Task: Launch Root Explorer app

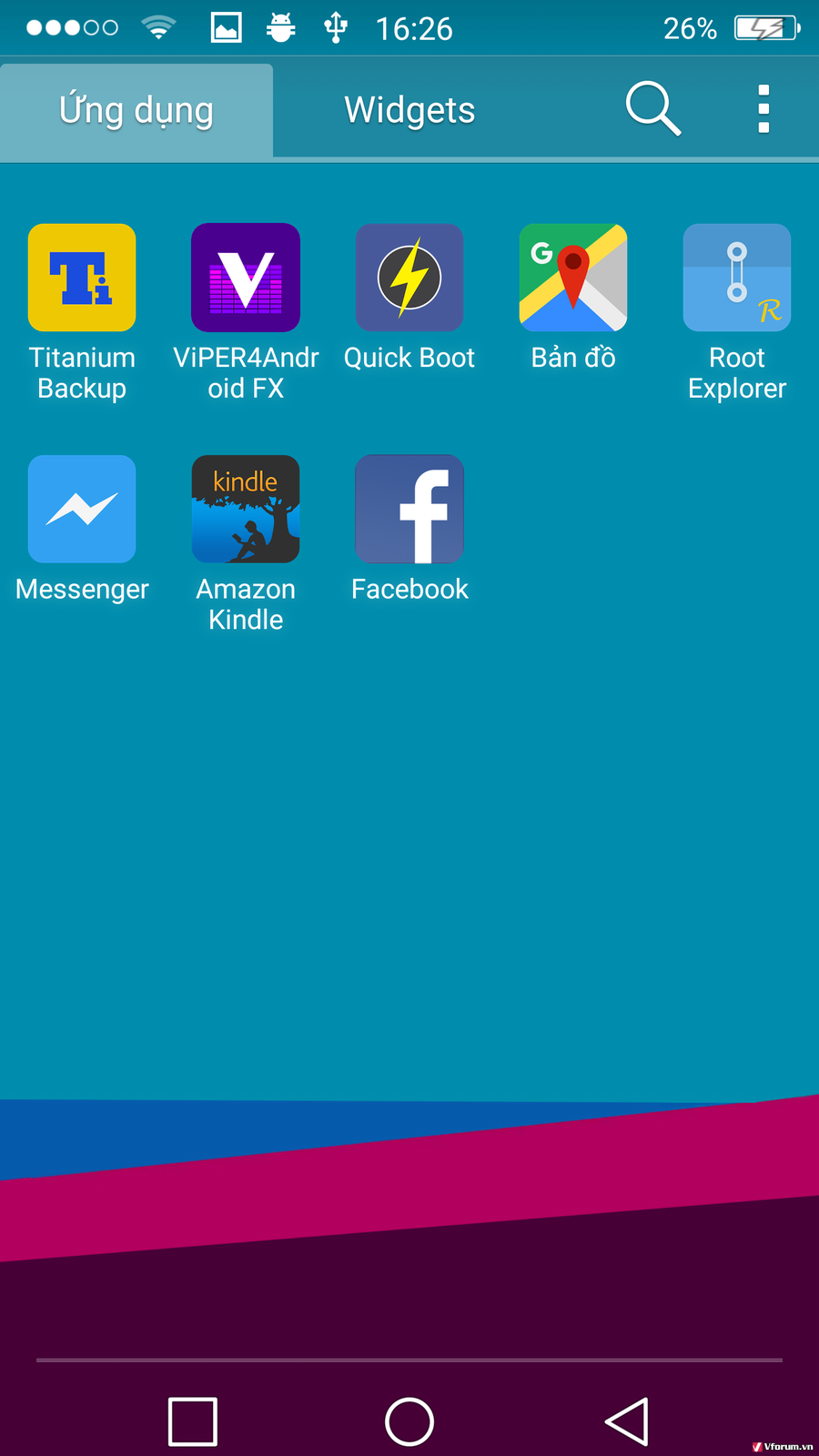Action: [737, 278]
